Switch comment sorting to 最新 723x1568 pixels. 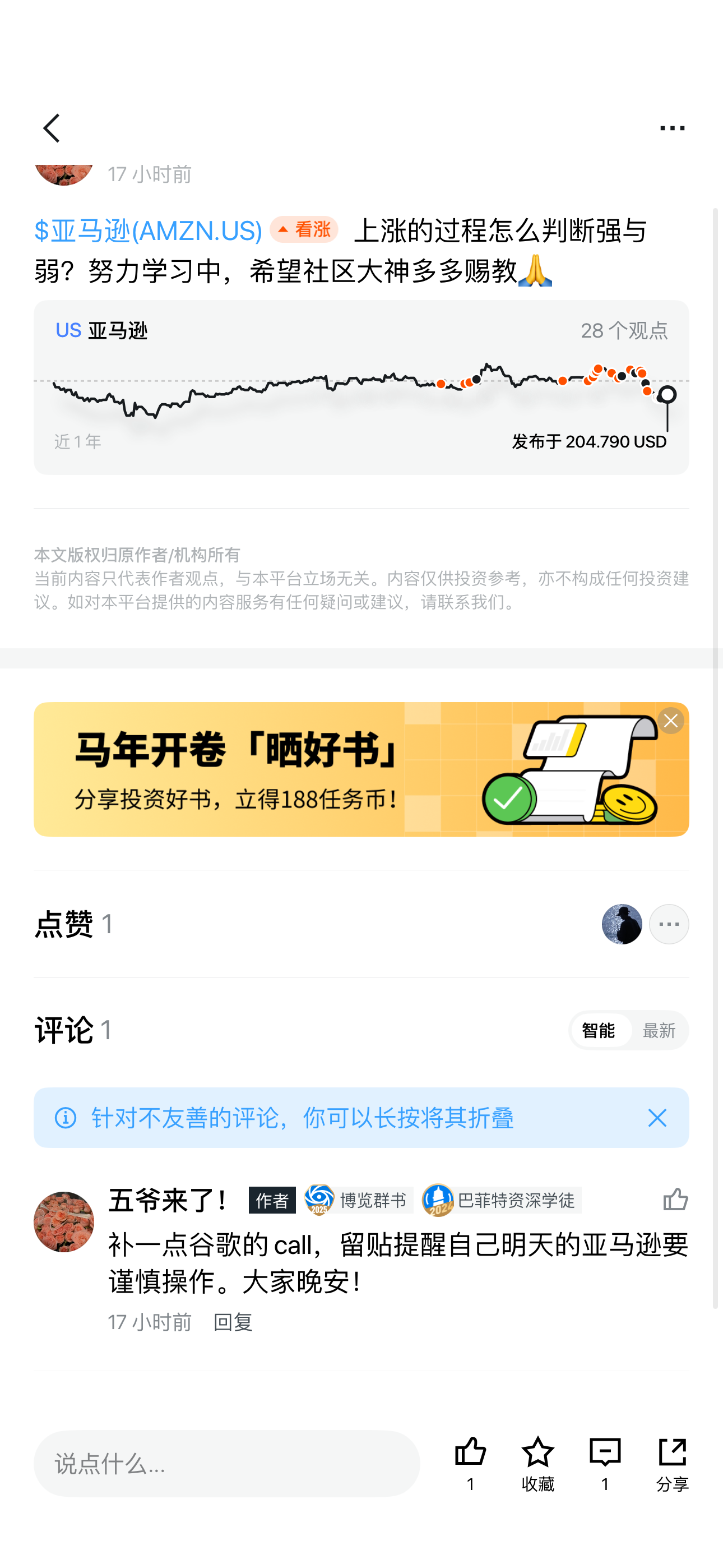click(659, 1031)
